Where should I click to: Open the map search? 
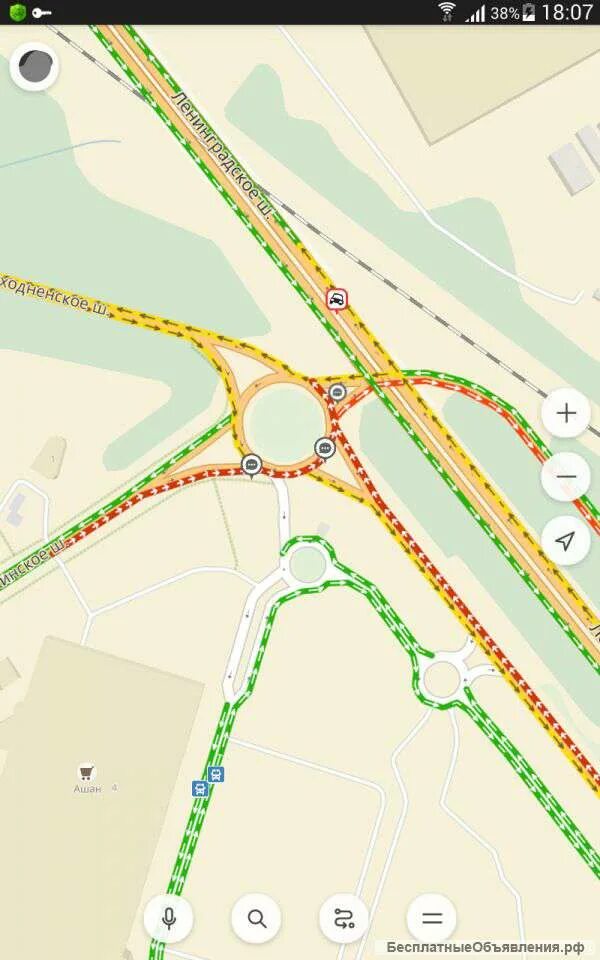click(256, 918)
